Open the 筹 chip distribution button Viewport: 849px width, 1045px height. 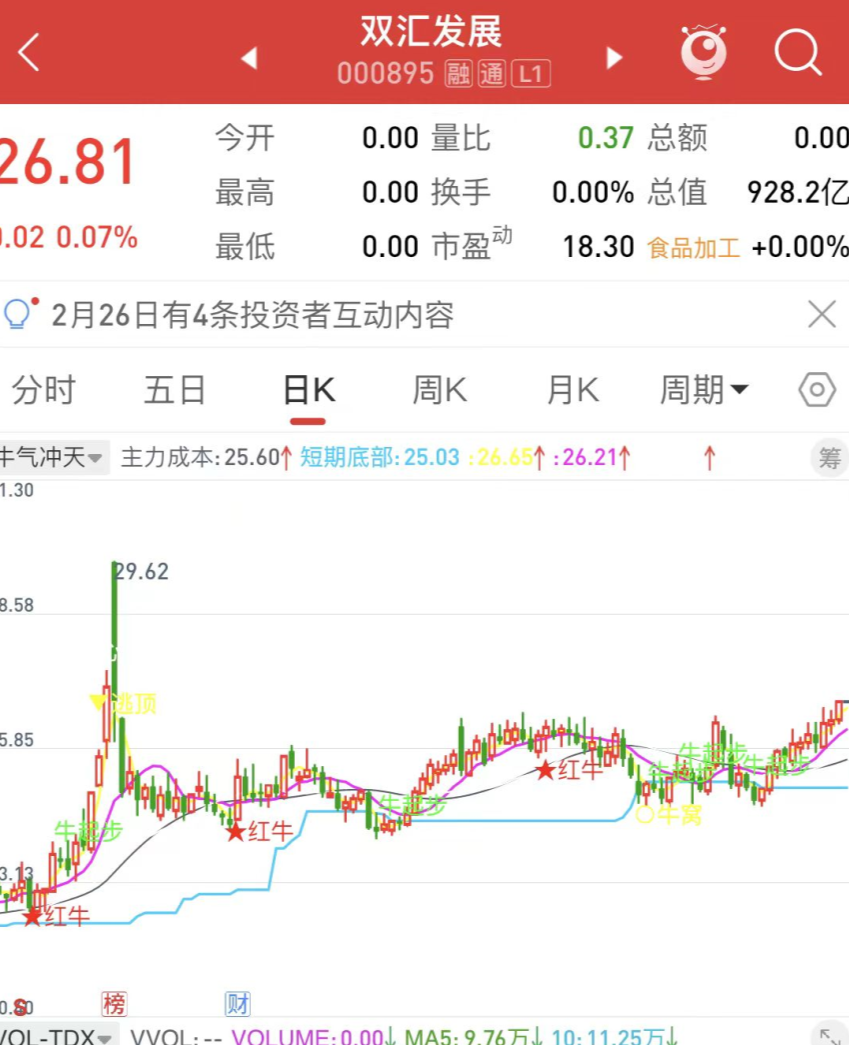pyautogui.click(x=829, y=458)
